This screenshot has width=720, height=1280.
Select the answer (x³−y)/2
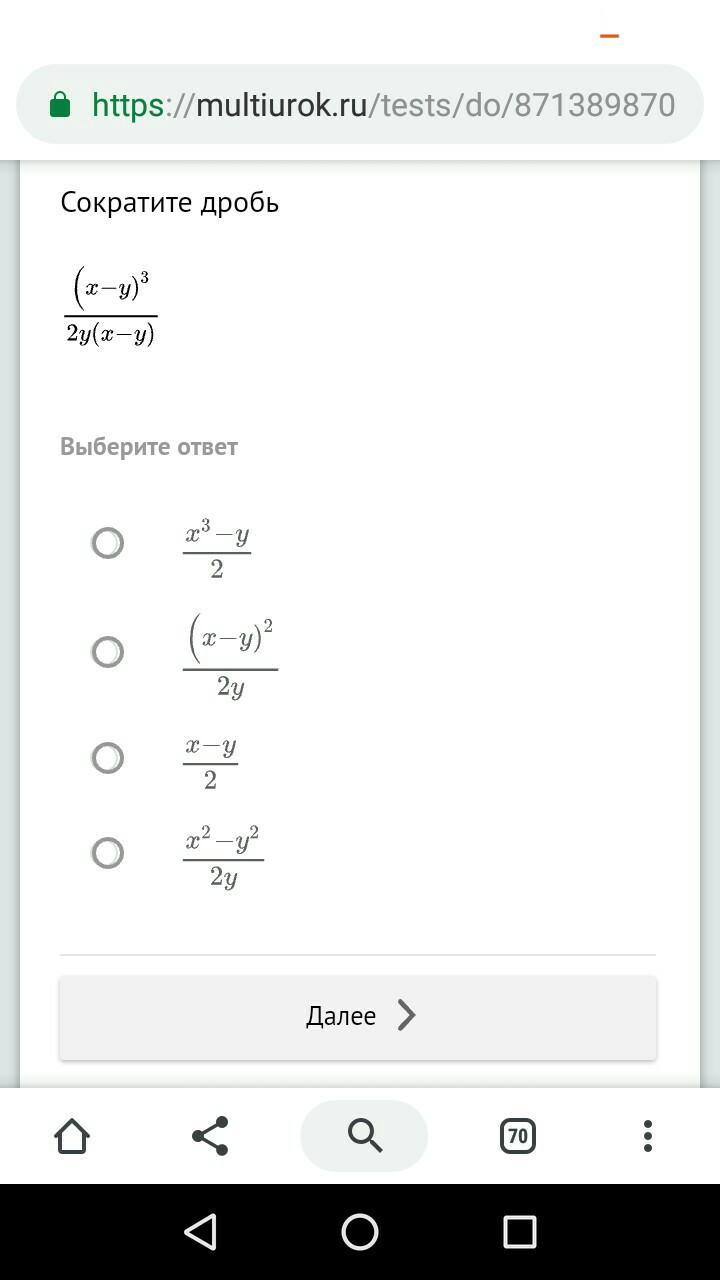click(x=108, y=543)
